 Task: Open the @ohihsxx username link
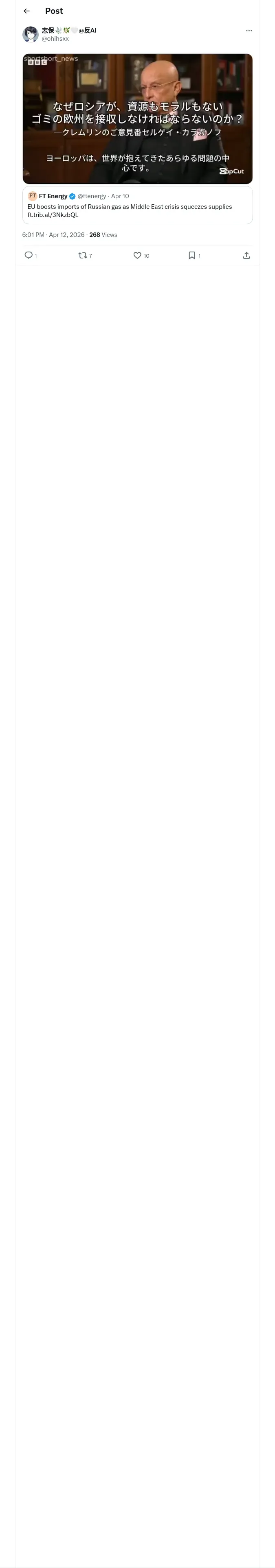[x=55, y=38]
